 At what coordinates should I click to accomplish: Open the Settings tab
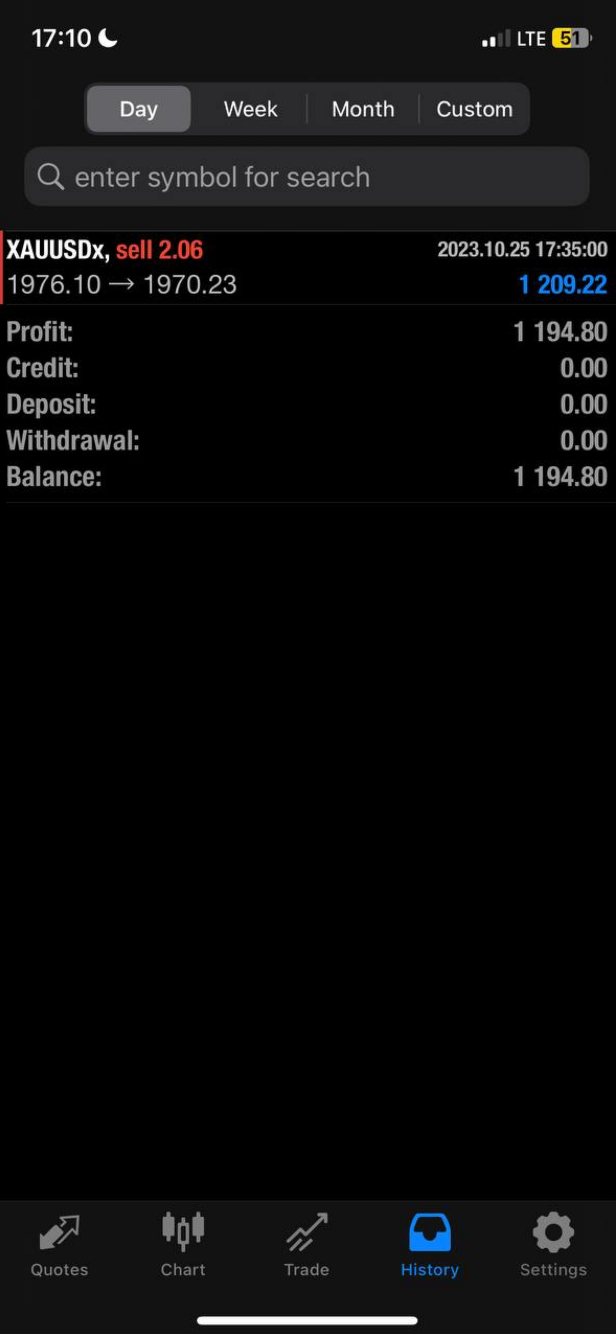click(x=553, y=1245)
